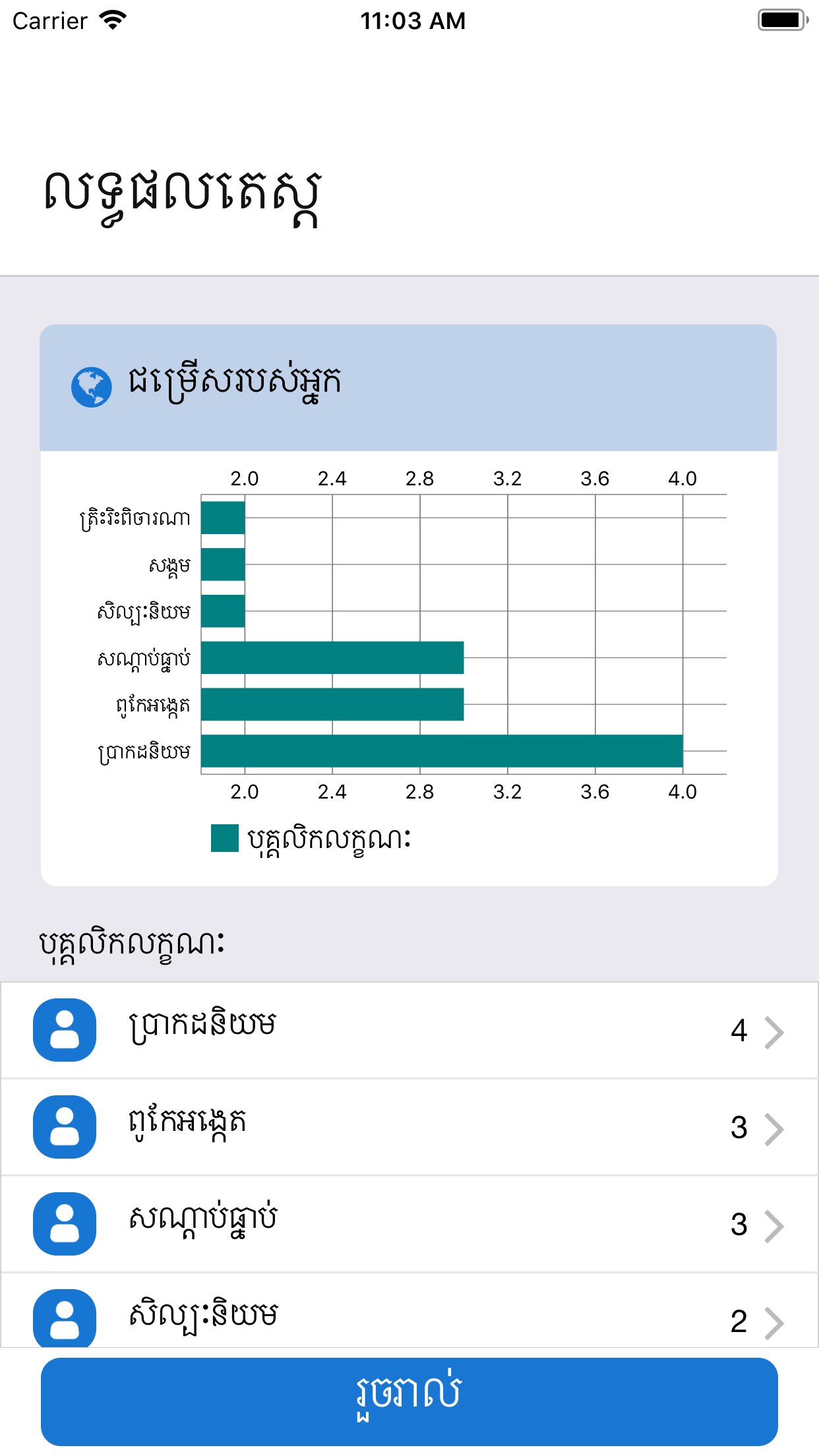
Task: Select the longest bar in the chart
Action: click(442, 752)
